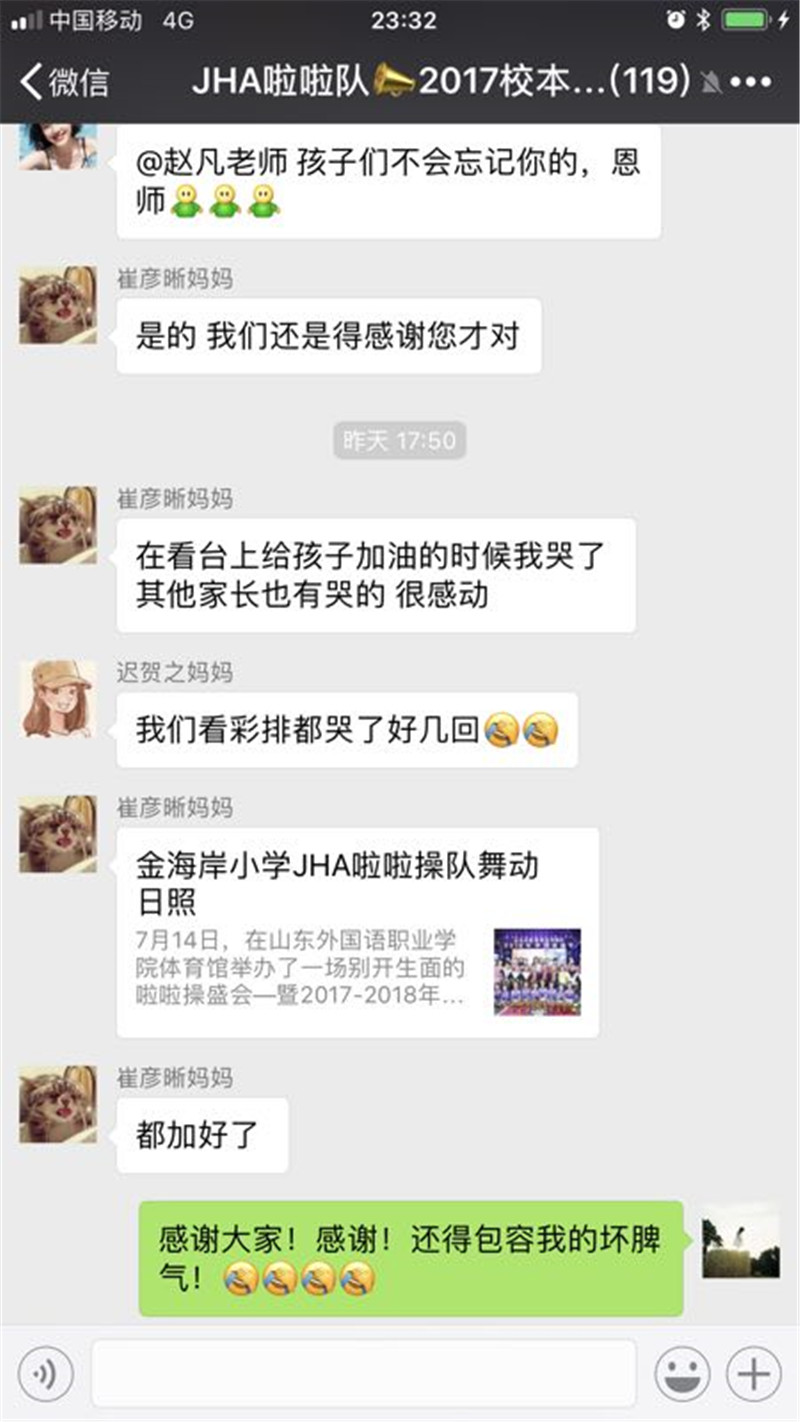The height and width of the screenshot is (1422, 800).
Task: View 迟贺之妈妈's profile avatar
Action: pos(58,699)
